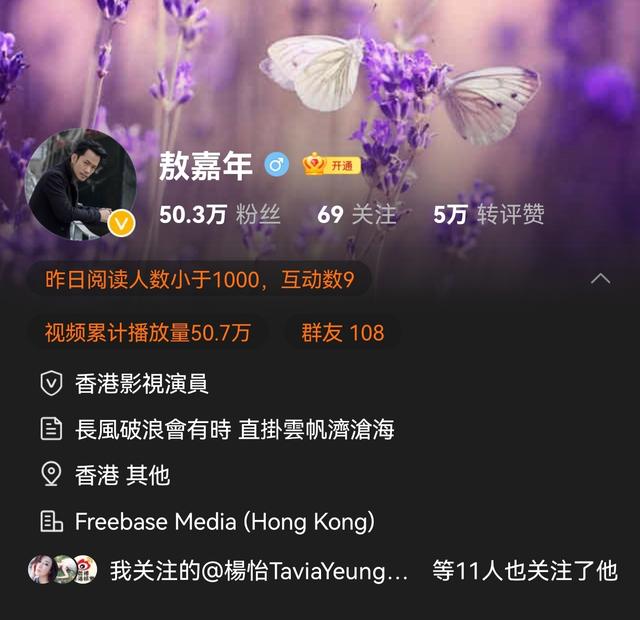Open the 昨日阅读人数 stats chip

[x=200, y=279]
